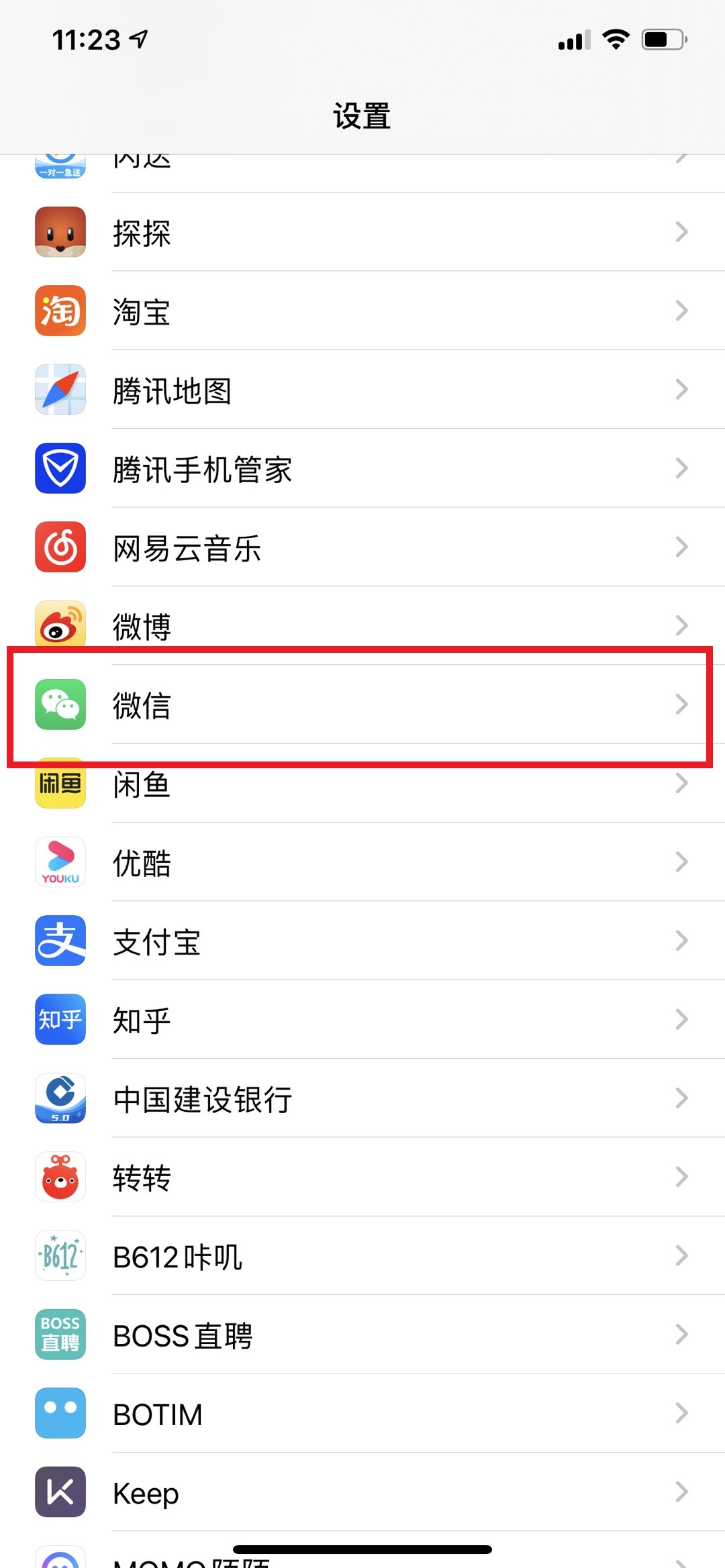Tap the 网易云音乐 entry

[362, 547]
